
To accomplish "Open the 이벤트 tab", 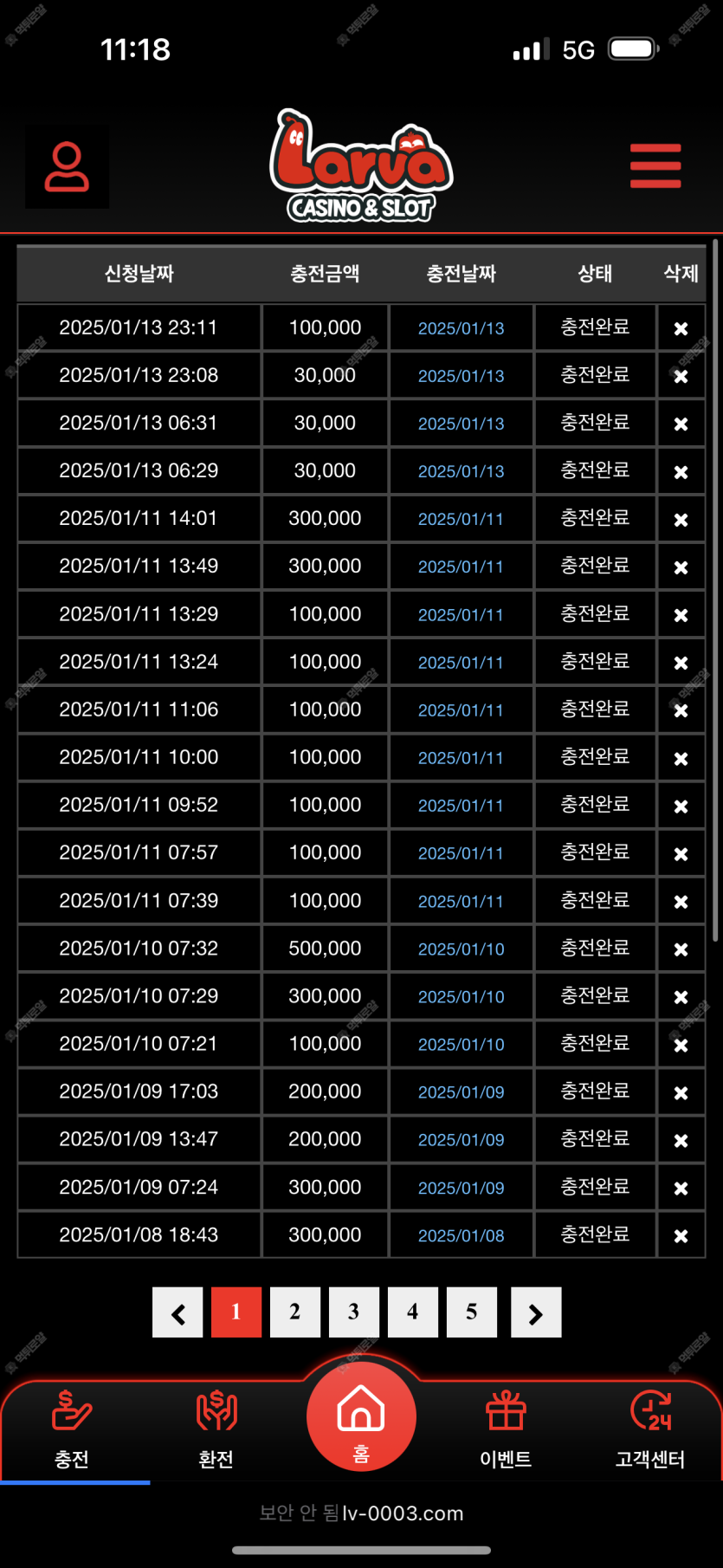I will coord(506,1429).
